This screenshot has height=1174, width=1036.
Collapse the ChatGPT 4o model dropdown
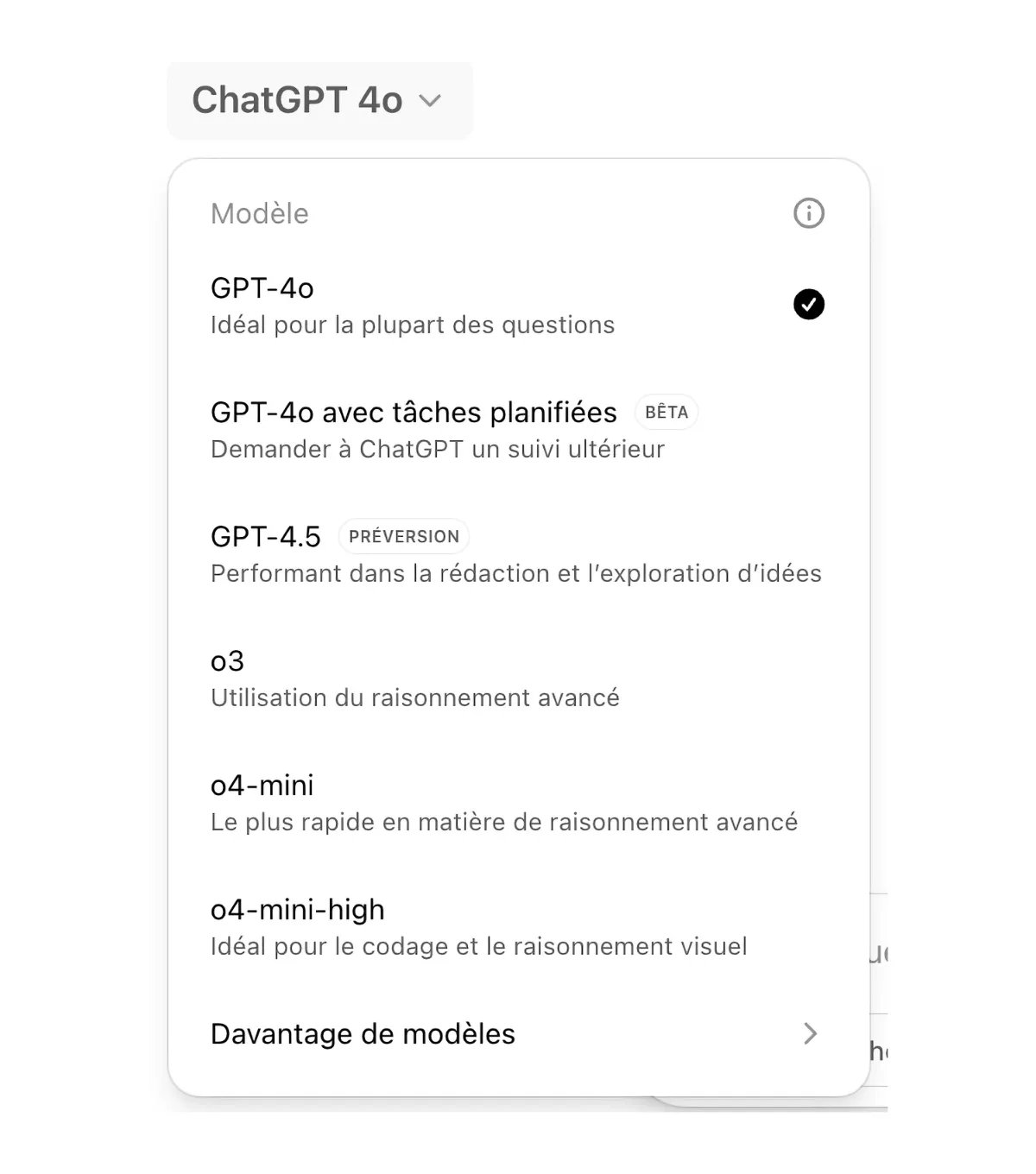pos(318,100)
